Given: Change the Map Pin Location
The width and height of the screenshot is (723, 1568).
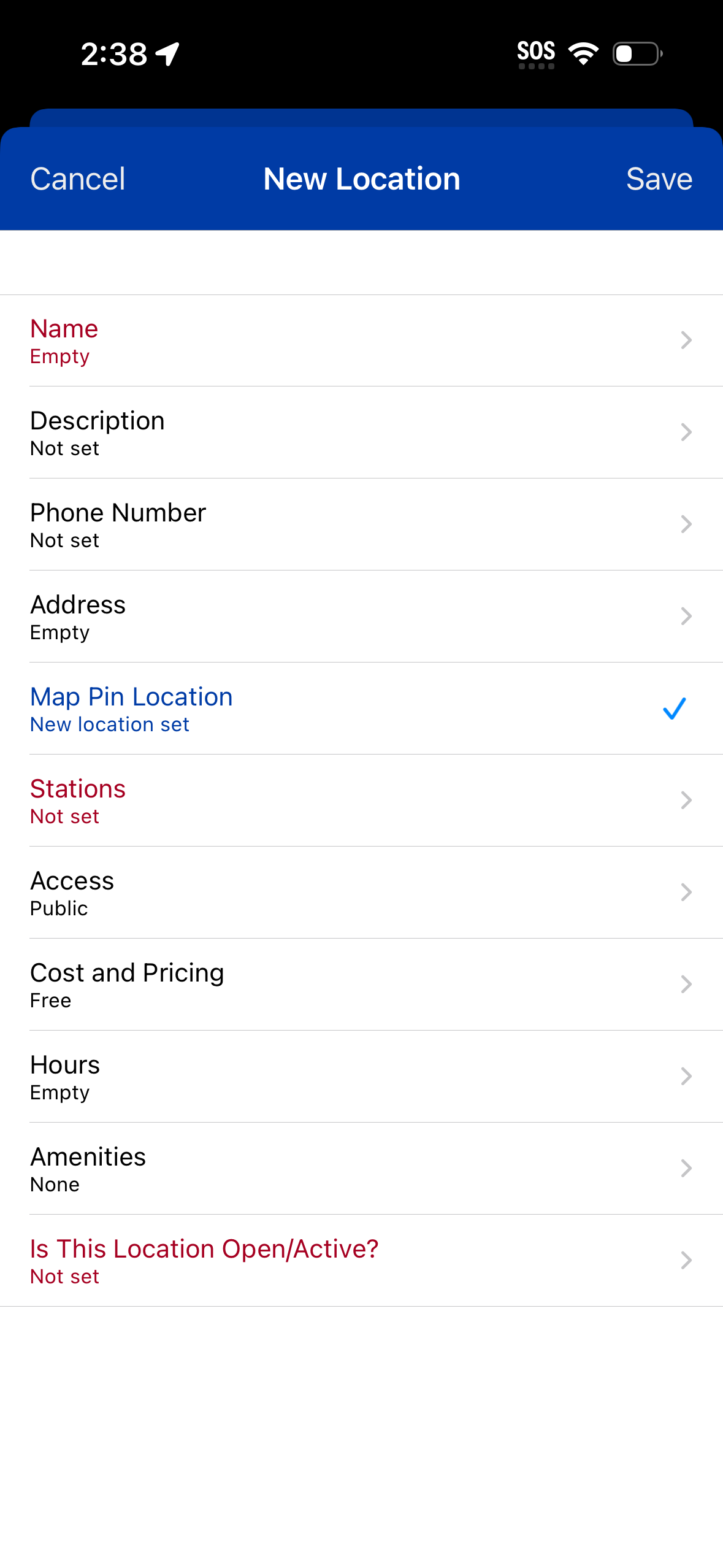Looking at the screenshot, I should [x=361, y=709].
